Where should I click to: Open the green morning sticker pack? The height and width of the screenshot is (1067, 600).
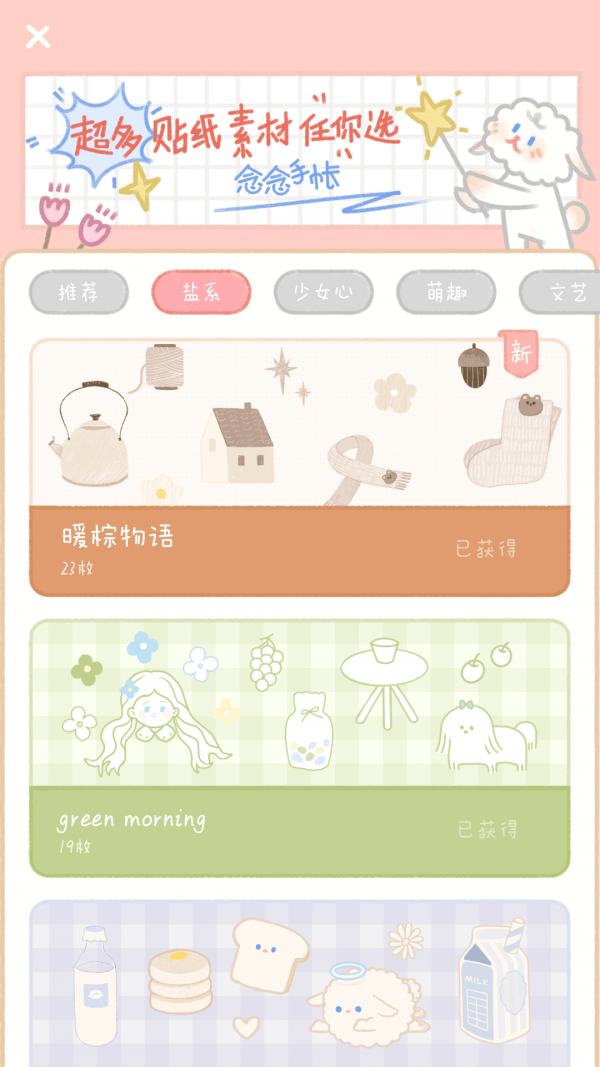pos(299,748)
